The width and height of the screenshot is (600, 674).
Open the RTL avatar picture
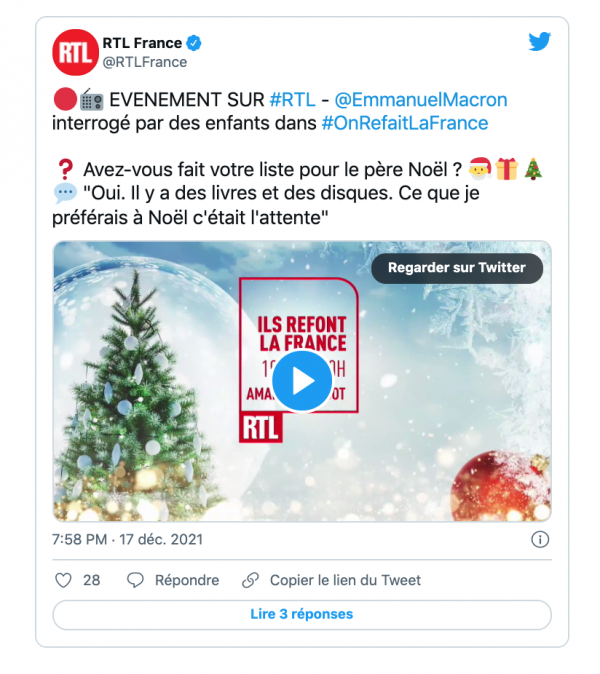point(75,52)
